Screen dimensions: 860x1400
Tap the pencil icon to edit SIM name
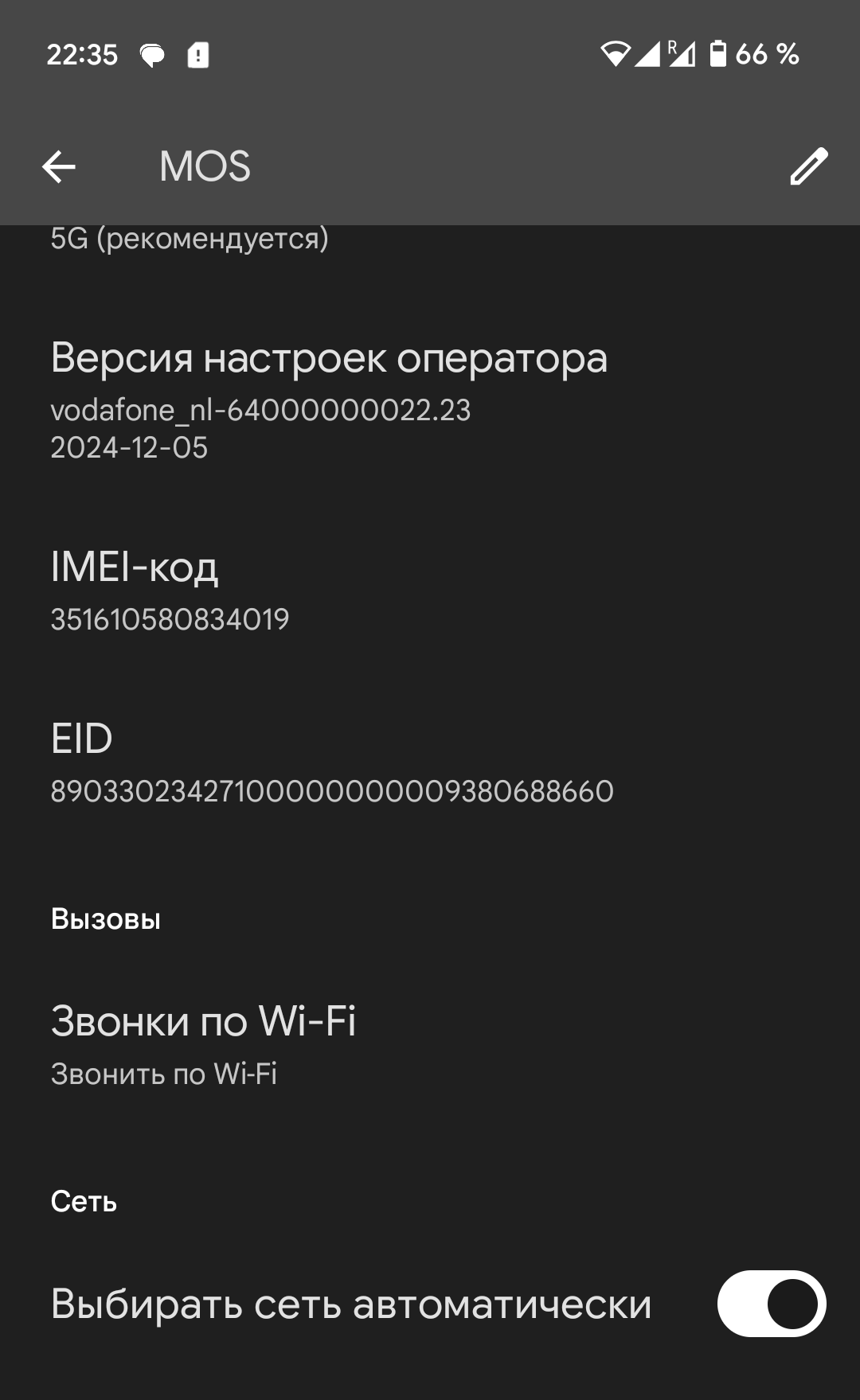click(x=808, y=166)
